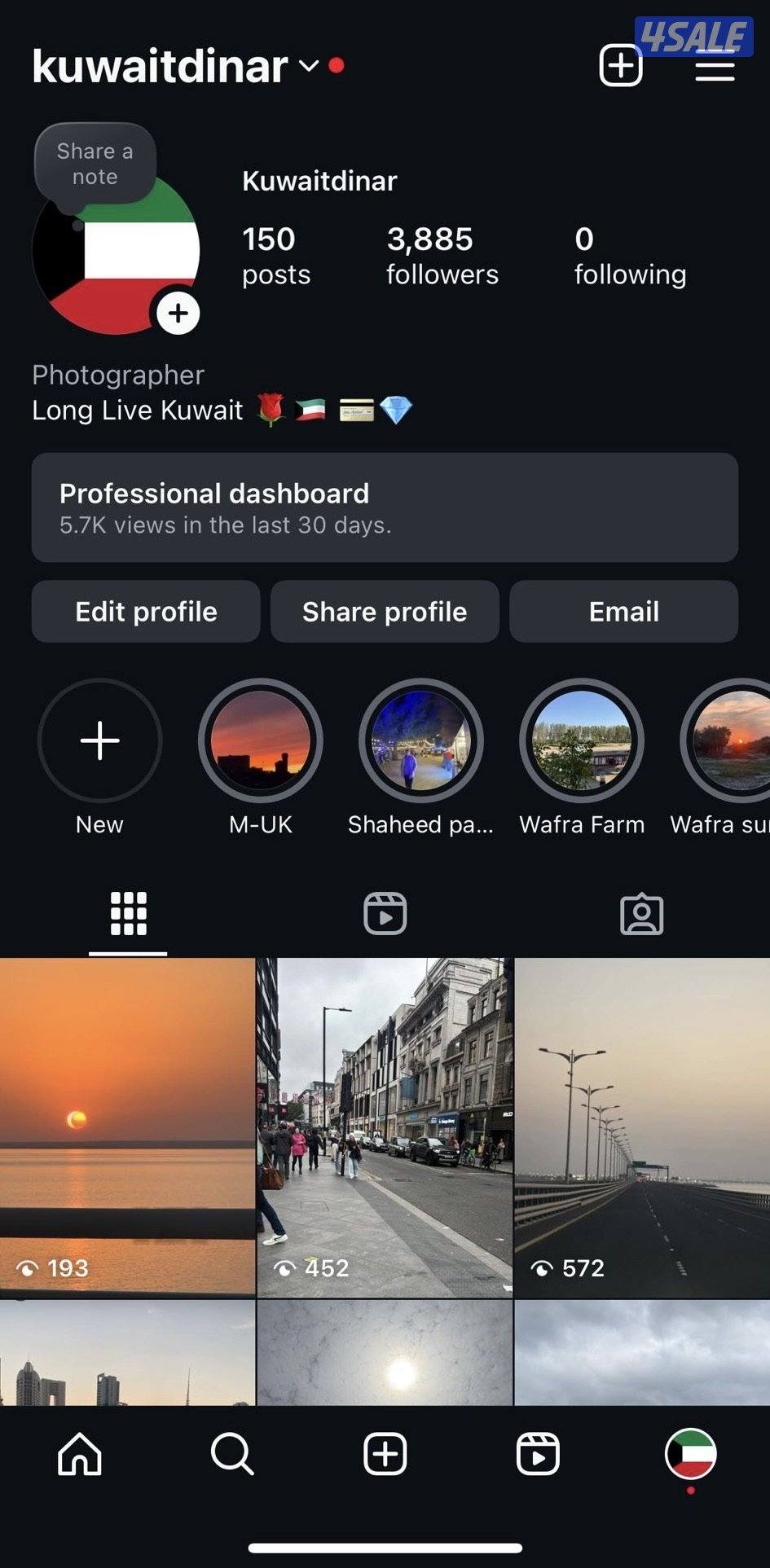770x1568 pixels.
Task: Tap the create post icon in bottom navigation
Action: tap(385, 1455)
